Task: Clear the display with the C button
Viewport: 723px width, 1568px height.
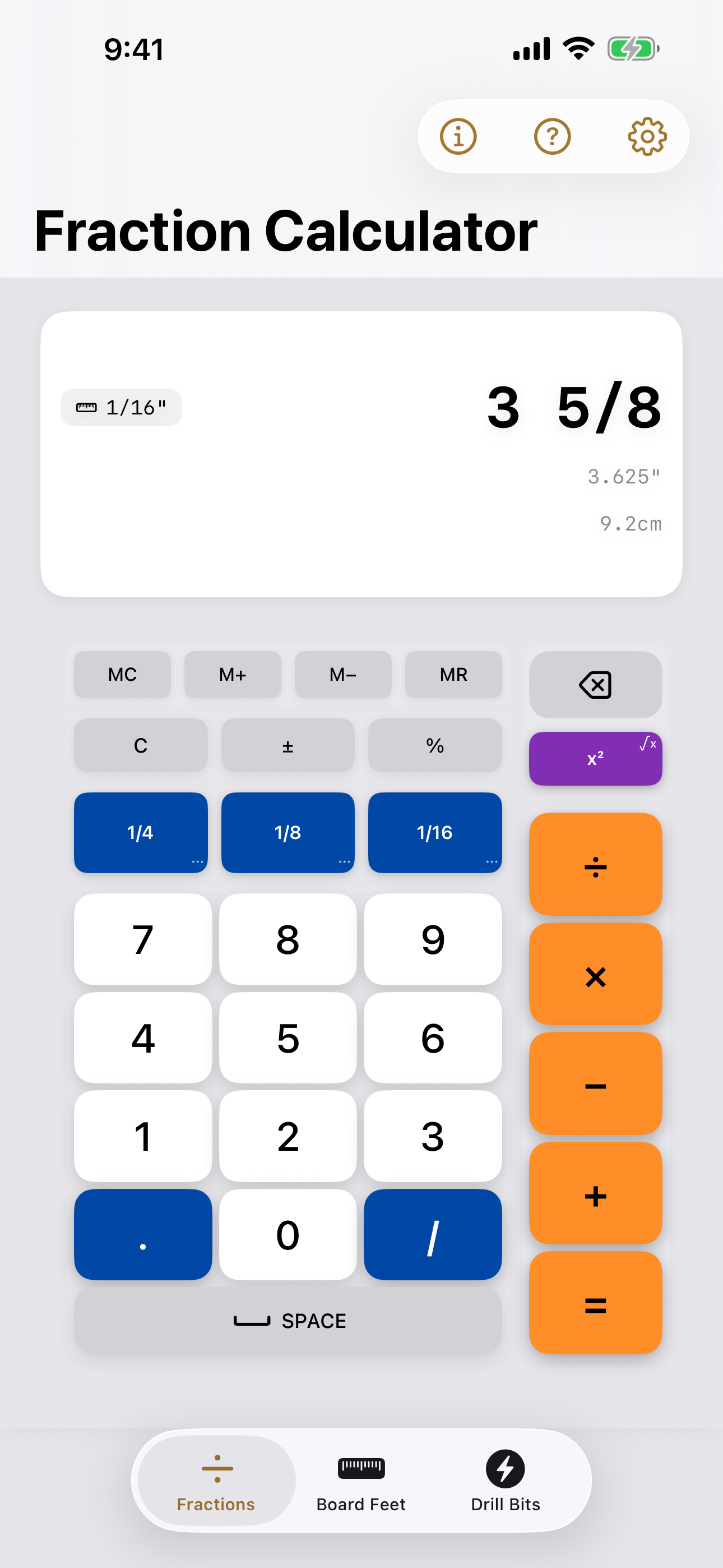Action: point(141,745)
